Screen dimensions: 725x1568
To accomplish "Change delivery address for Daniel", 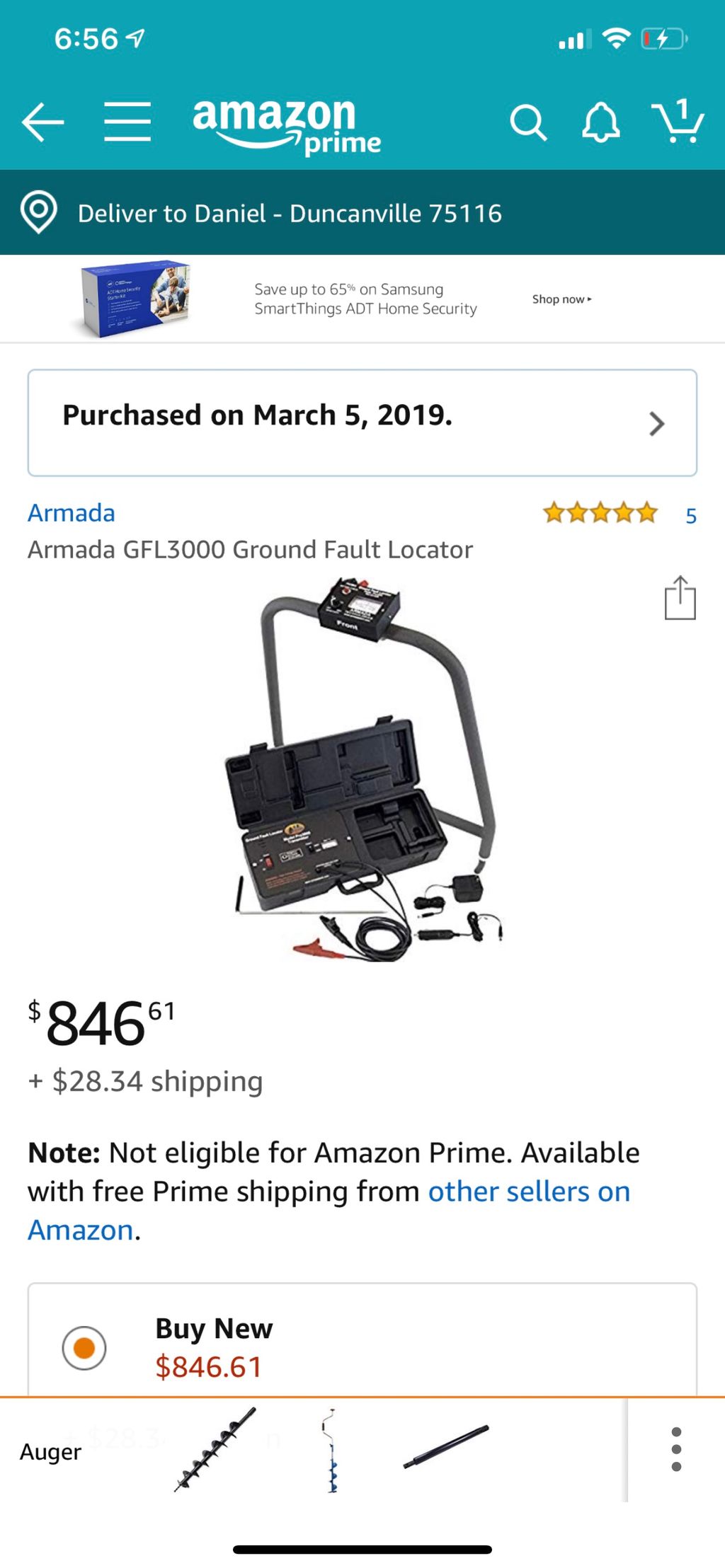I will click(289, 213).
